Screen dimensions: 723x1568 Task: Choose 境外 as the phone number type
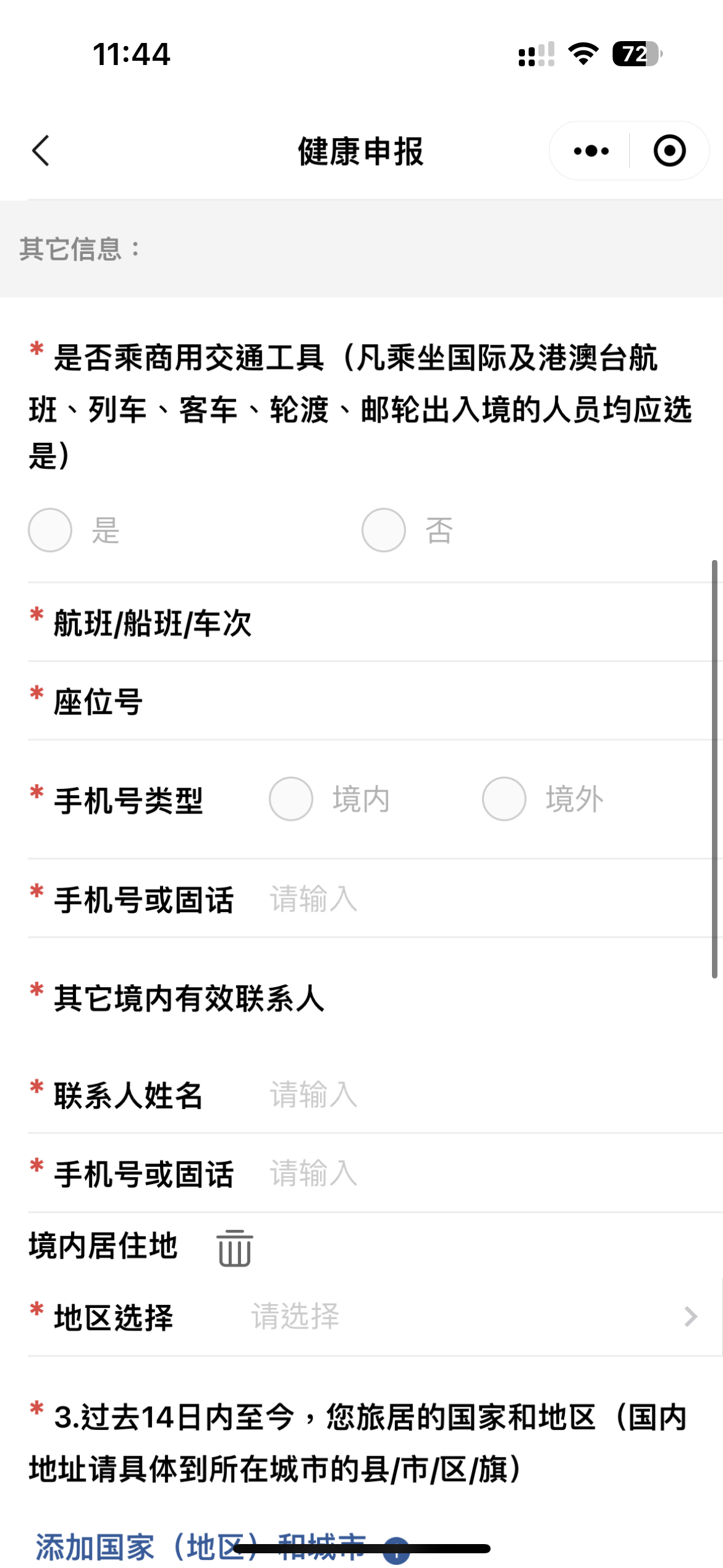tap(503, 798)
